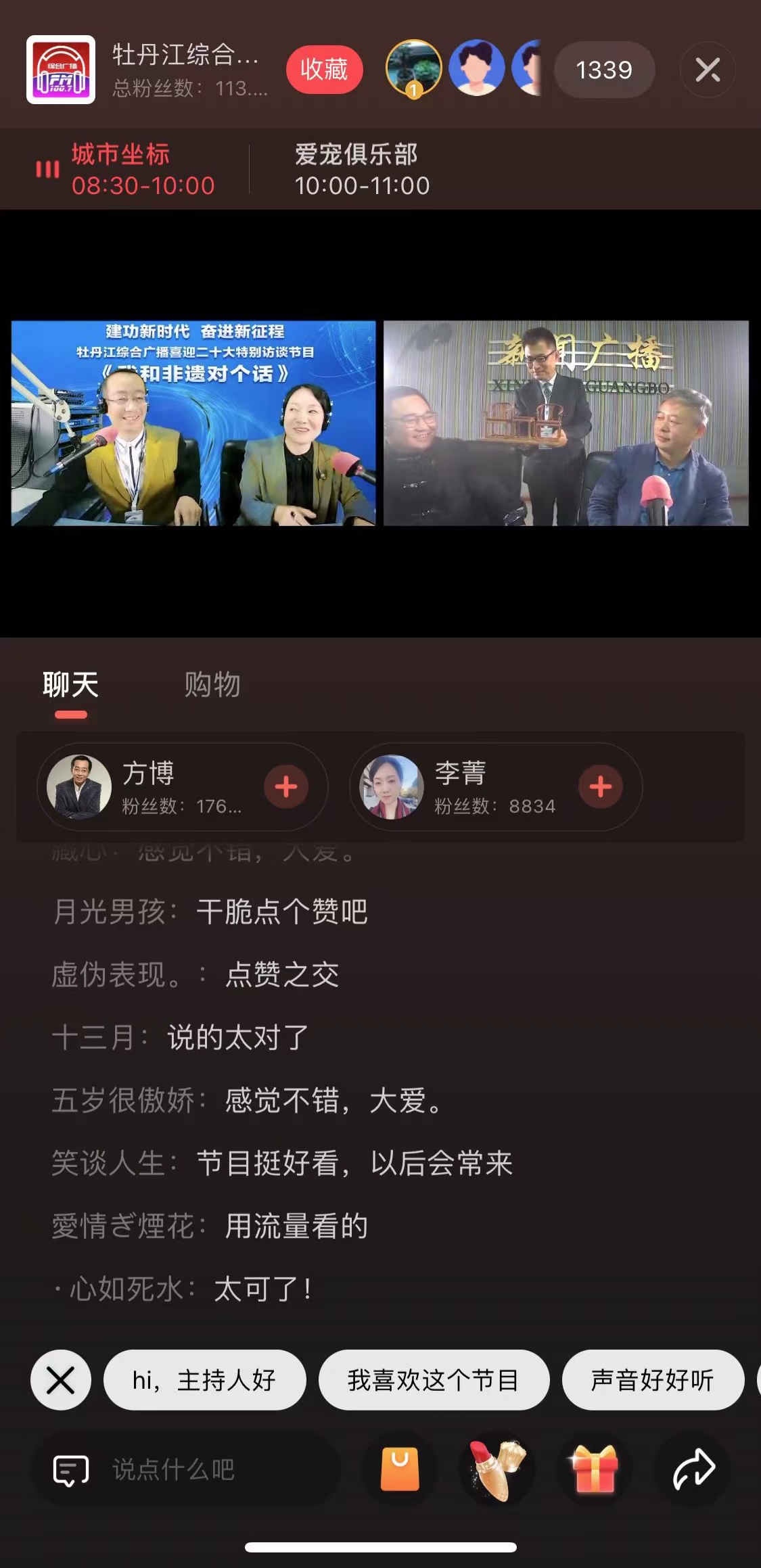Image resolution: width=761 pixels, height=1568 pixels.
Task: Open the orange shopping bag
Action: (400, 1470)
